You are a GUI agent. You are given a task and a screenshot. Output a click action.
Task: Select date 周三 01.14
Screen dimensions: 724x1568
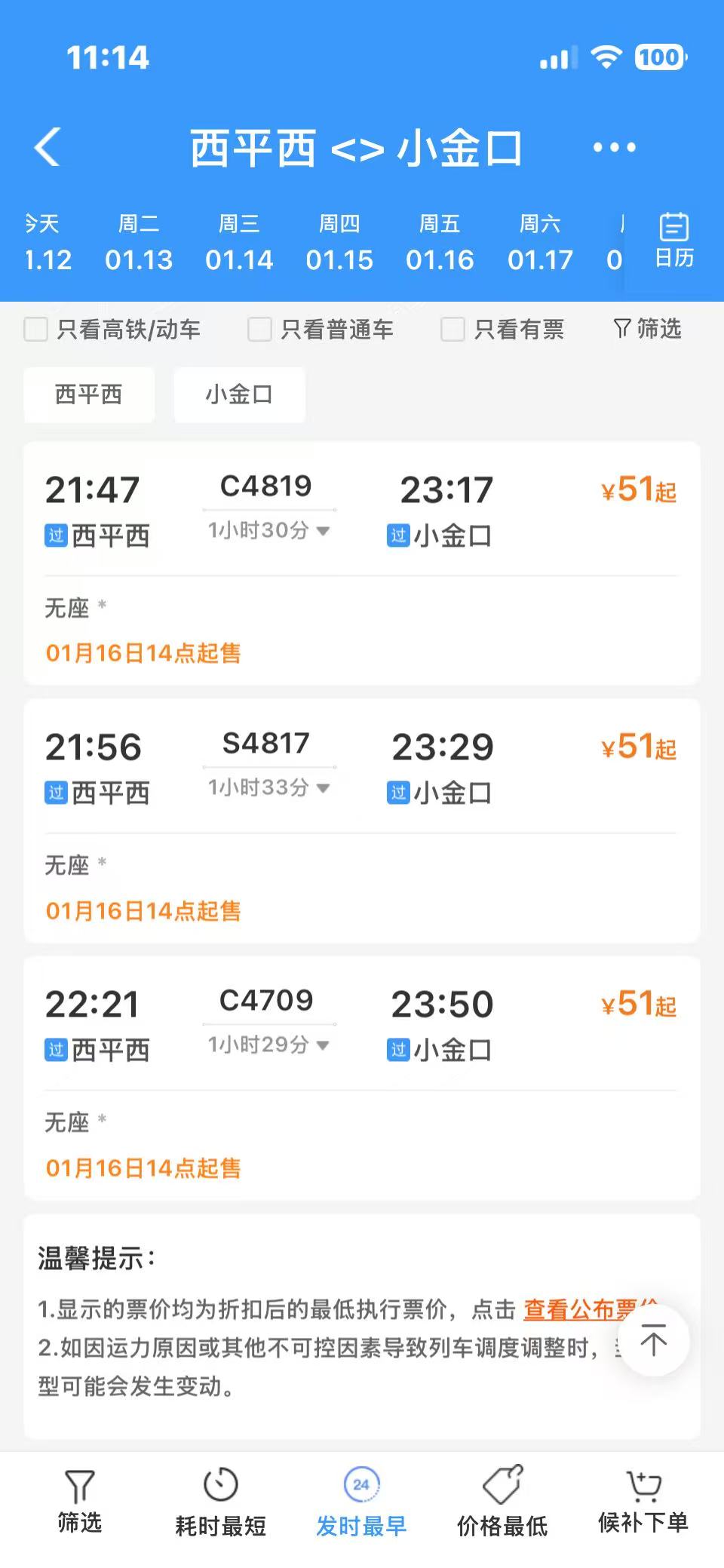[x=239, y=243]
